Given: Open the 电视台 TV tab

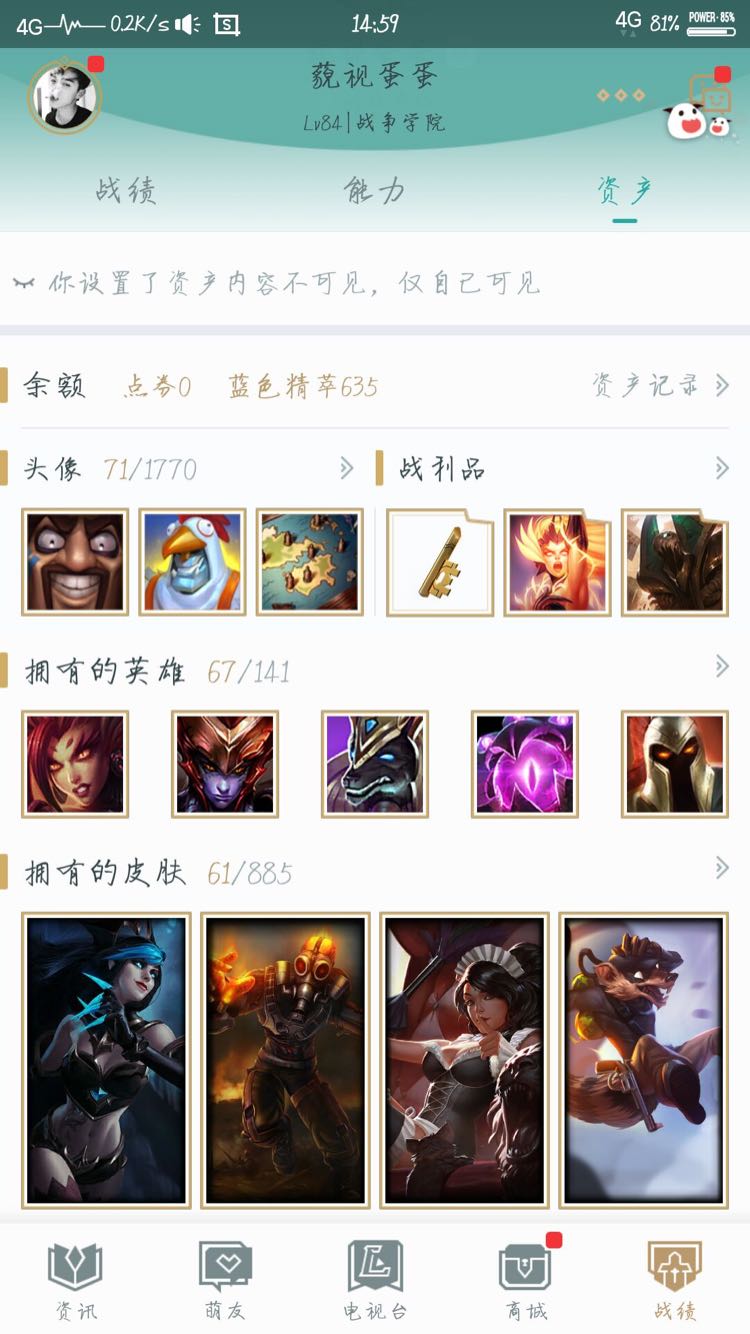Looking at the screenshot, I should (x=375, y=1280).
